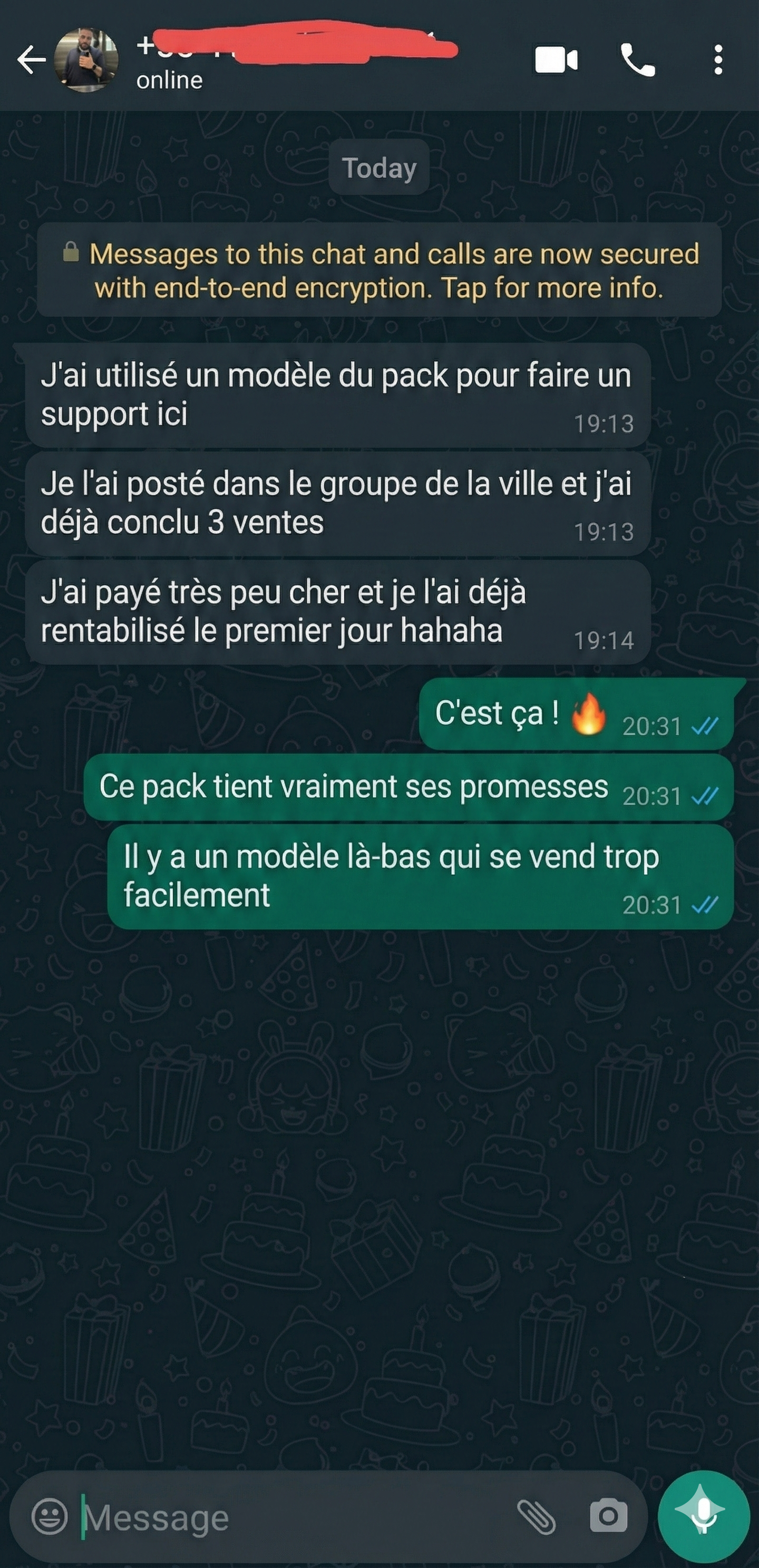The image size is (759, 1568).
Task: Open the three-dot overflow menu
Action: (718, 60)
